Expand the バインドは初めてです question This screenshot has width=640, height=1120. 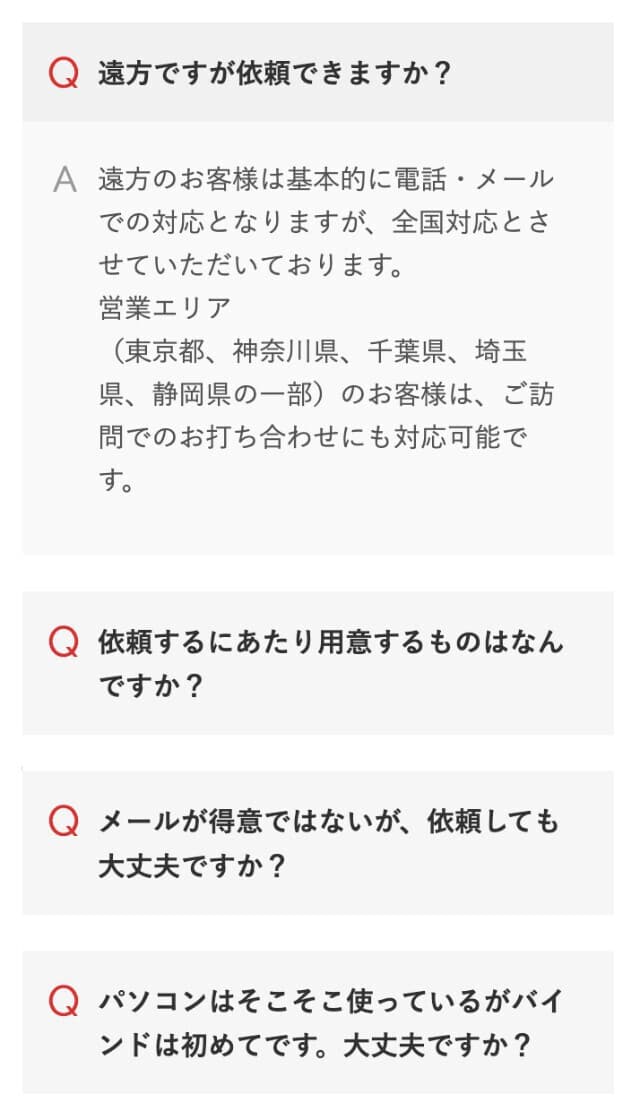(318, 1022)
